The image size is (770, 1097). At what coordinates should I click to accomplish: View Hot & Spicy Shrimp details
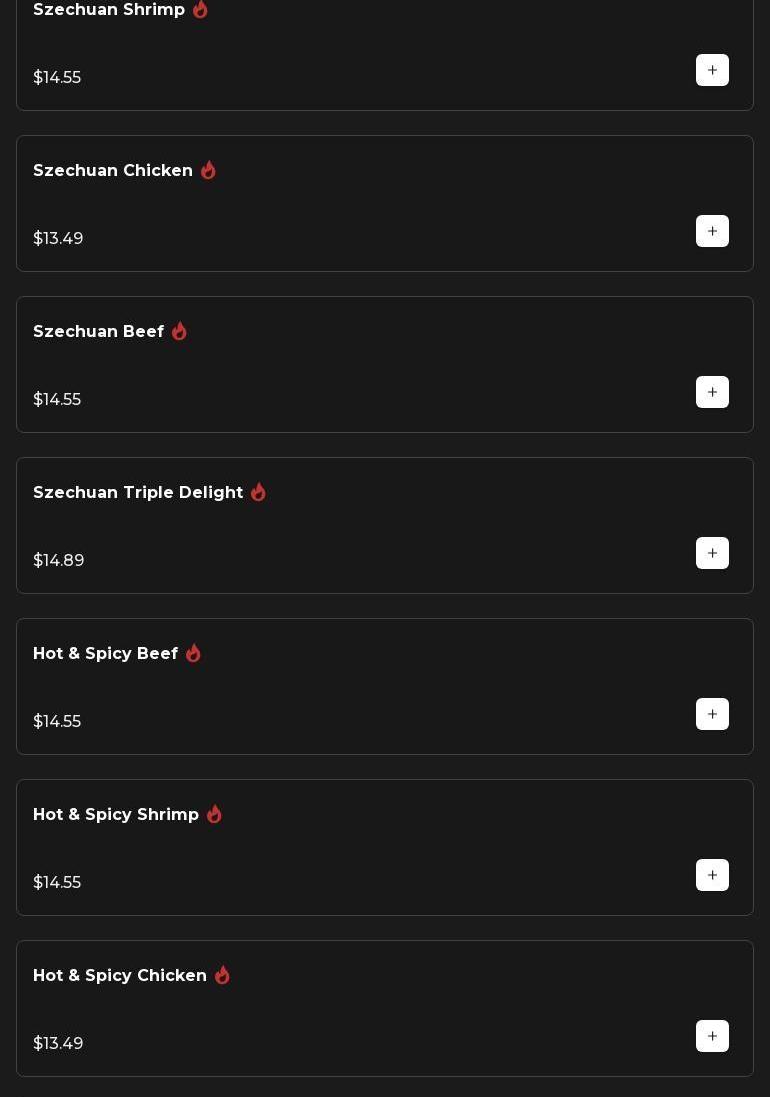116,815
